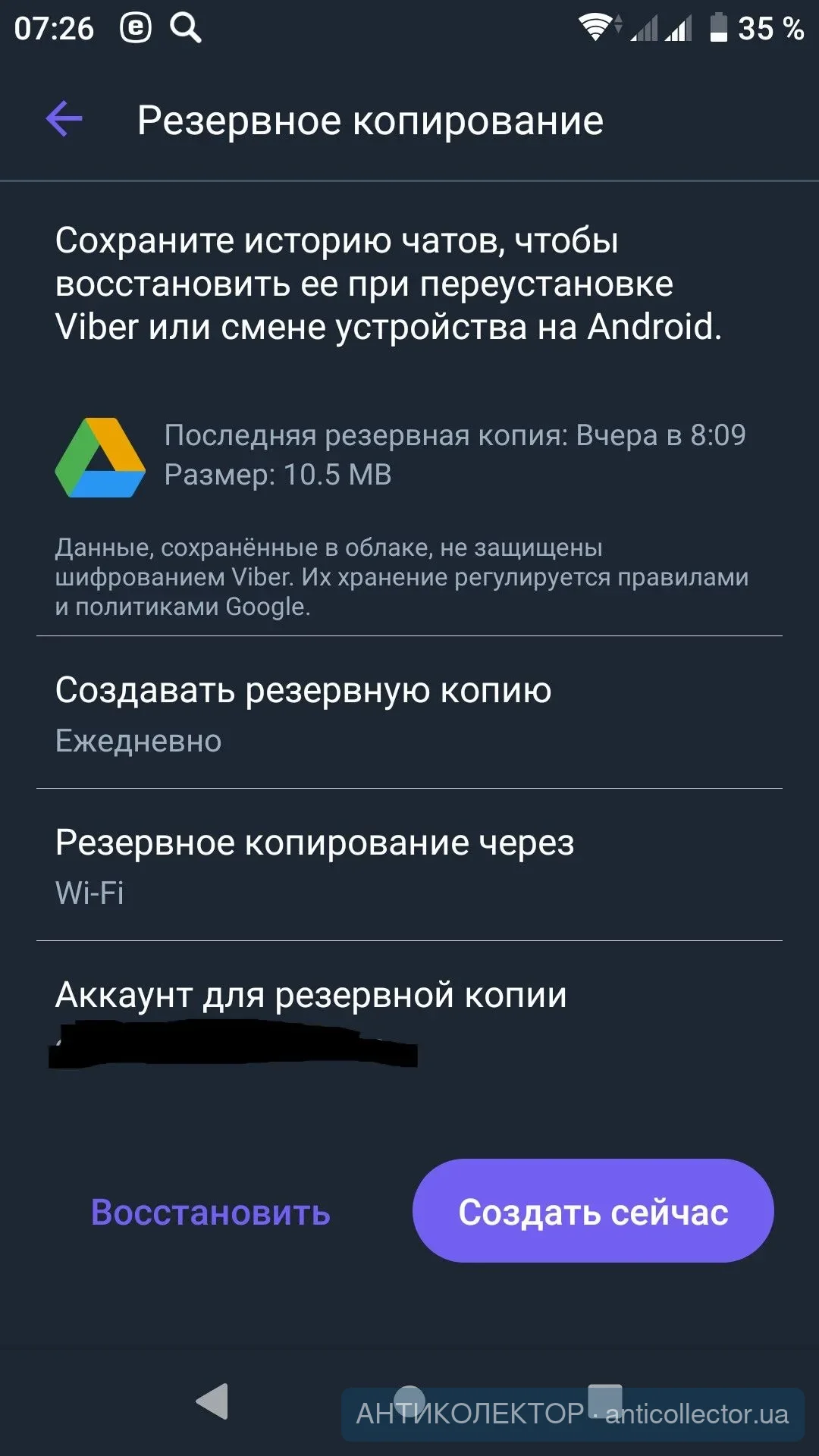
Task: Tap the system back triangle button
Action: (x=213, y=1401)
